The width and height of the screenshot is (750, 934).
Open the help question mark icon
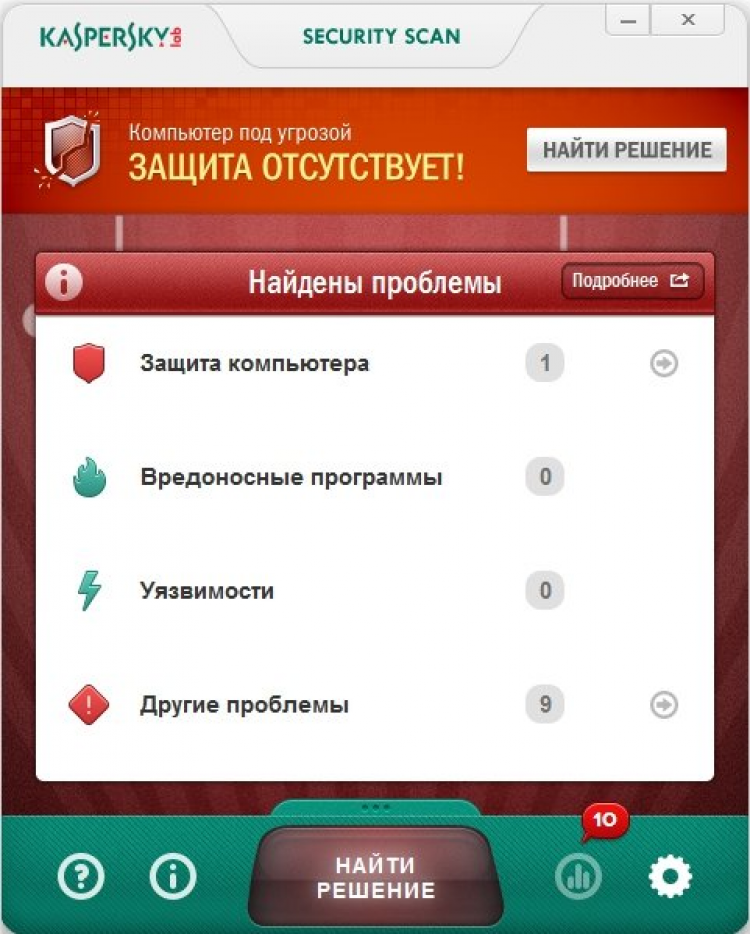81,877
